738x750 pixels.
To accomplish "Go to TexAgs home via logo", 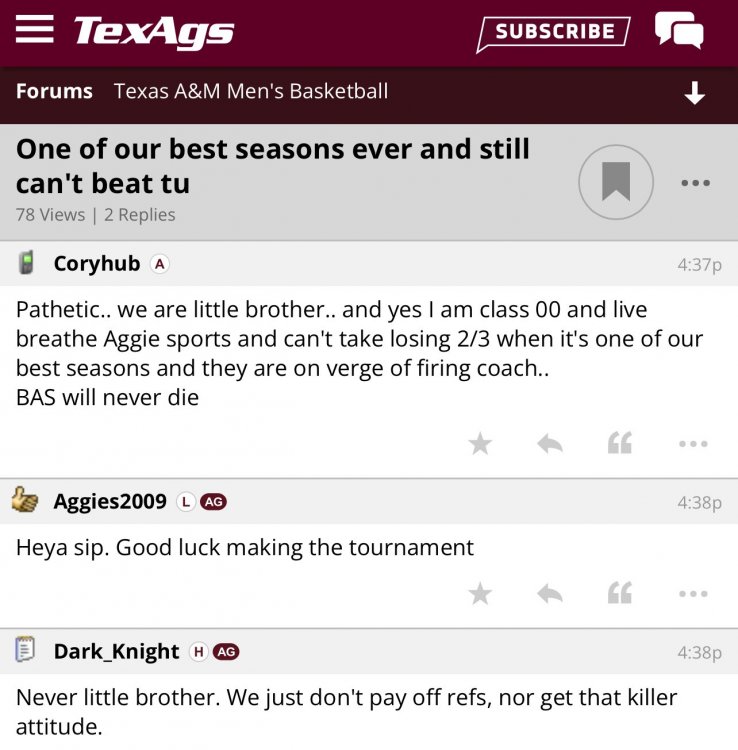I will [x=153, y=32].
